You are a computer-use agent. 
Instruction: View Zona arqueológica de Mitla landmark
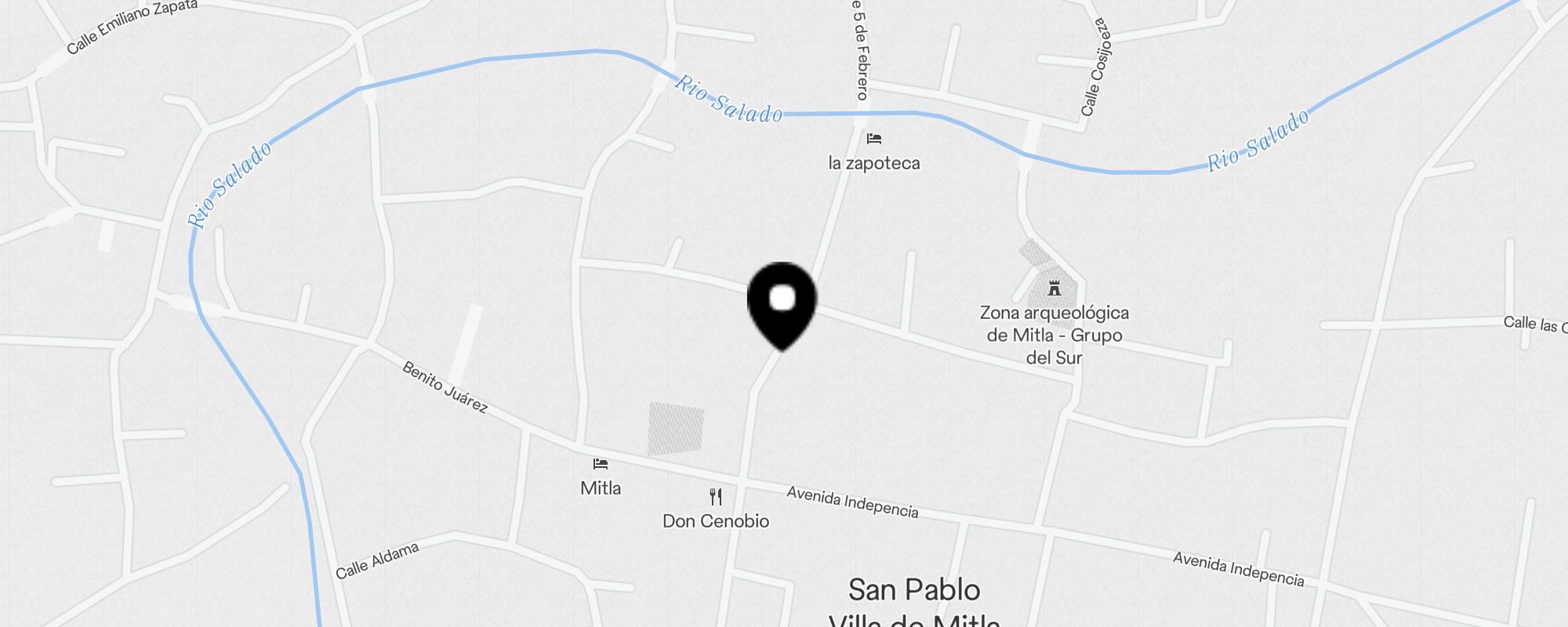tap(1054, 289)
